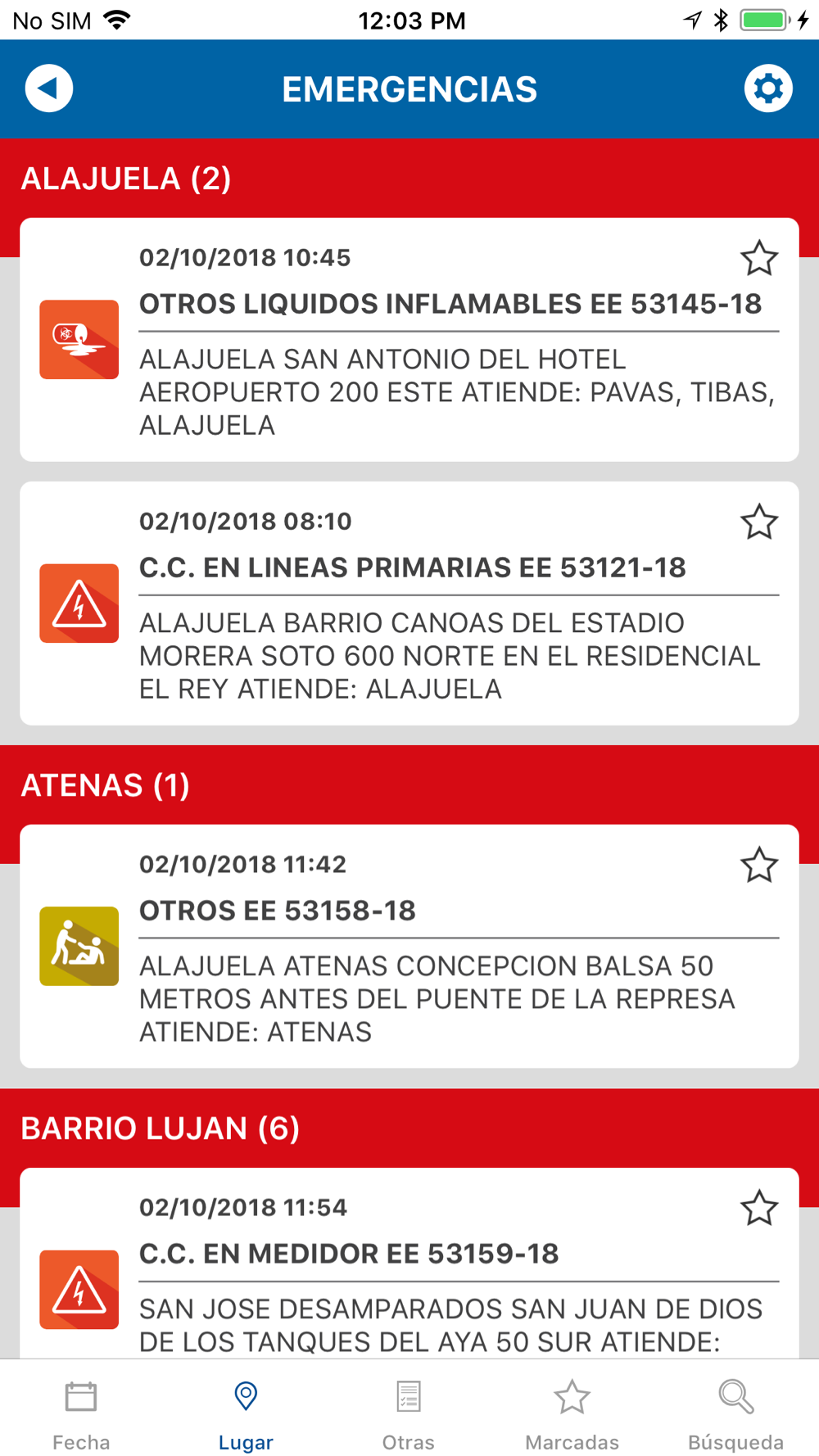
Task: Star the C.C. EN MEDIDOR emergency
Action: pos(759,1209)
